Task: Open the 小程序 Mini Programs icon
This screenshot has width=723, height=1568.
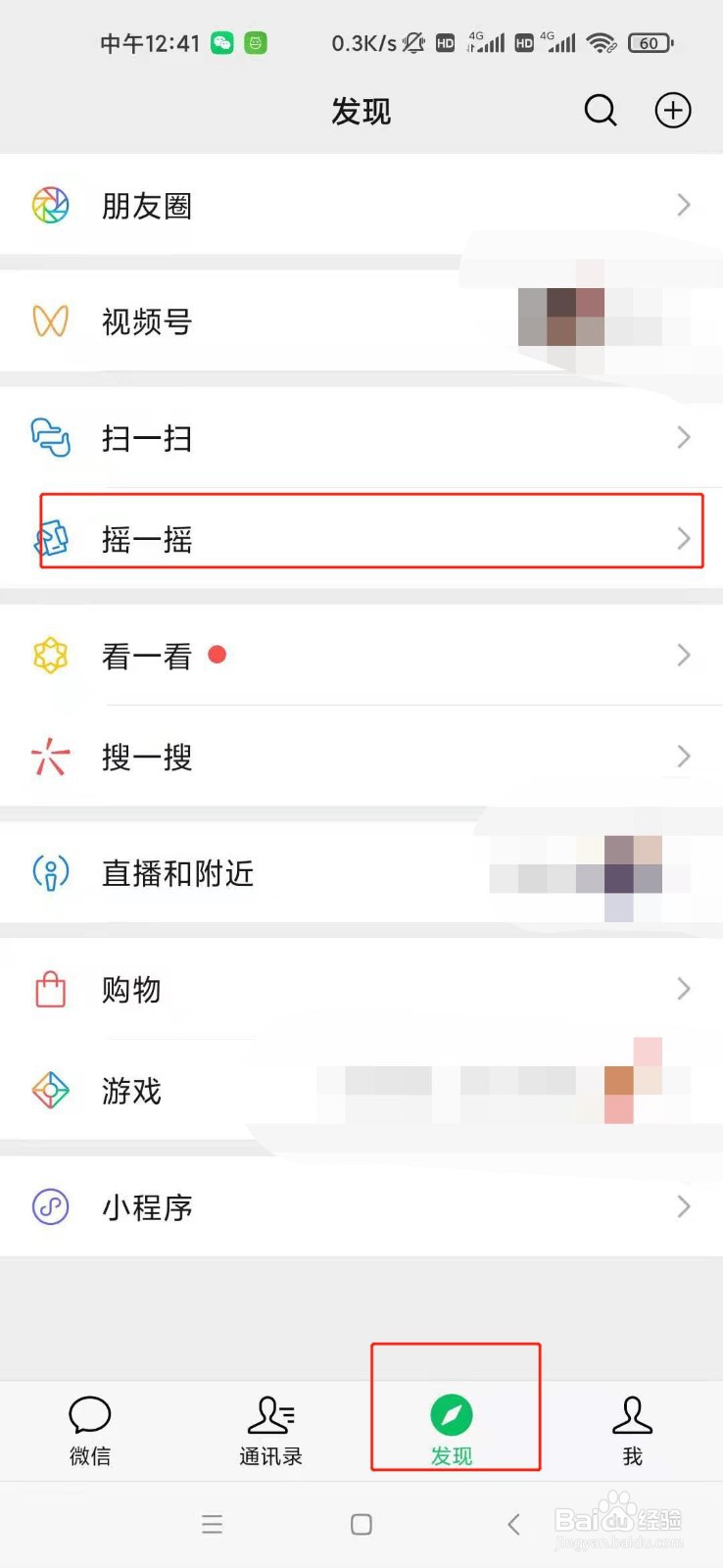Action: pyautogui.click(x=50, y=1206)
